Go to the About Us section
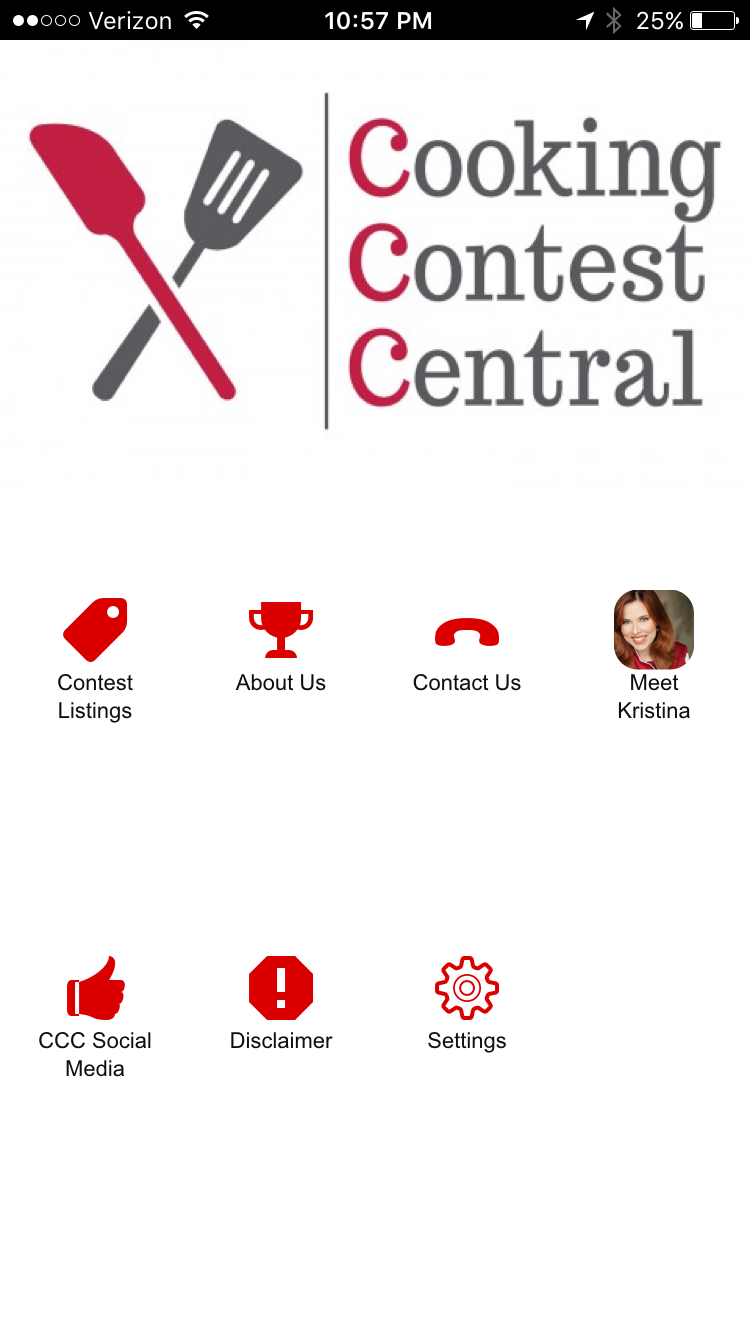750x1334 pixels. (x=281, y=631)
